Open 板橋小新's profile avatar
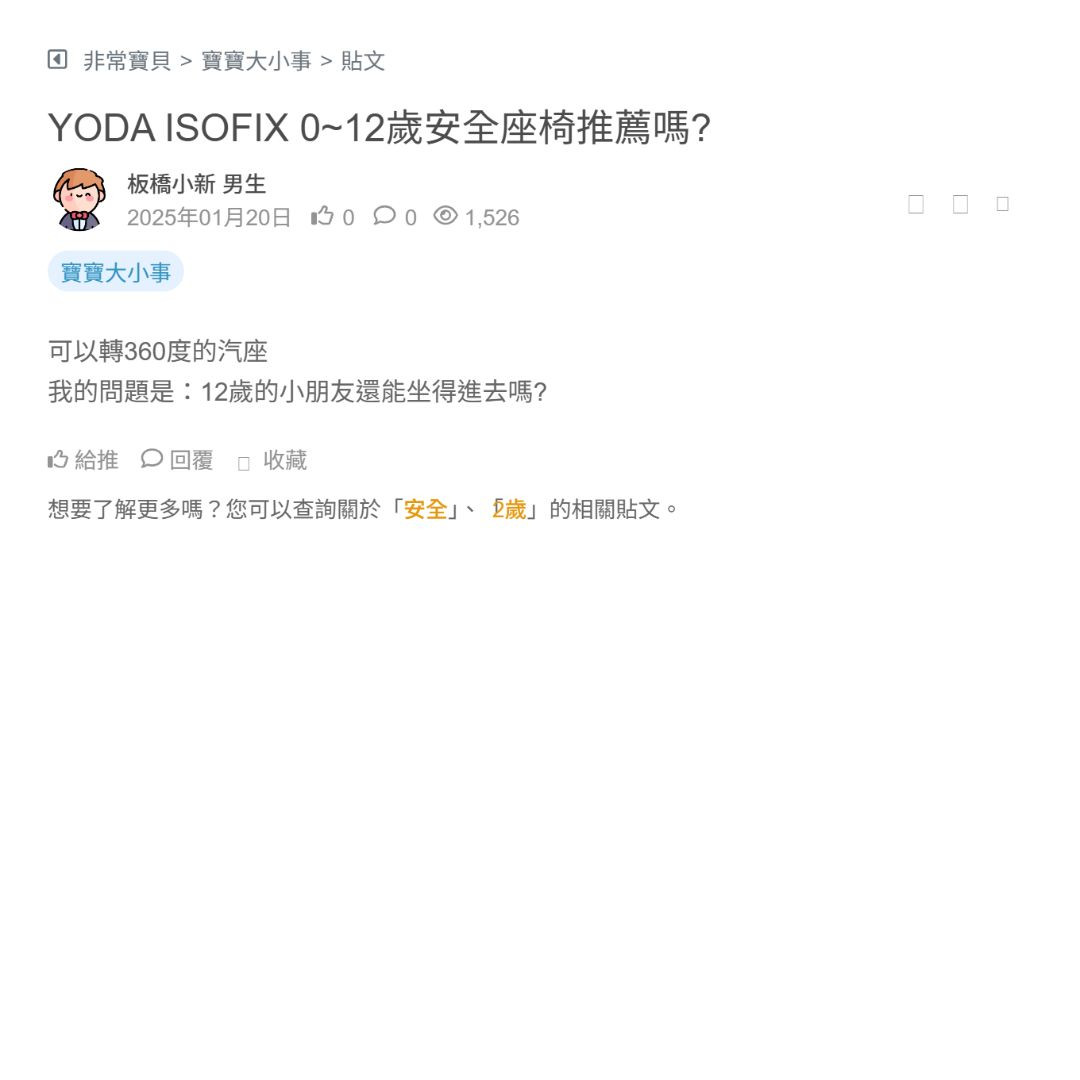This screenshot has height=1080, width=1080. tap(79, 199)
